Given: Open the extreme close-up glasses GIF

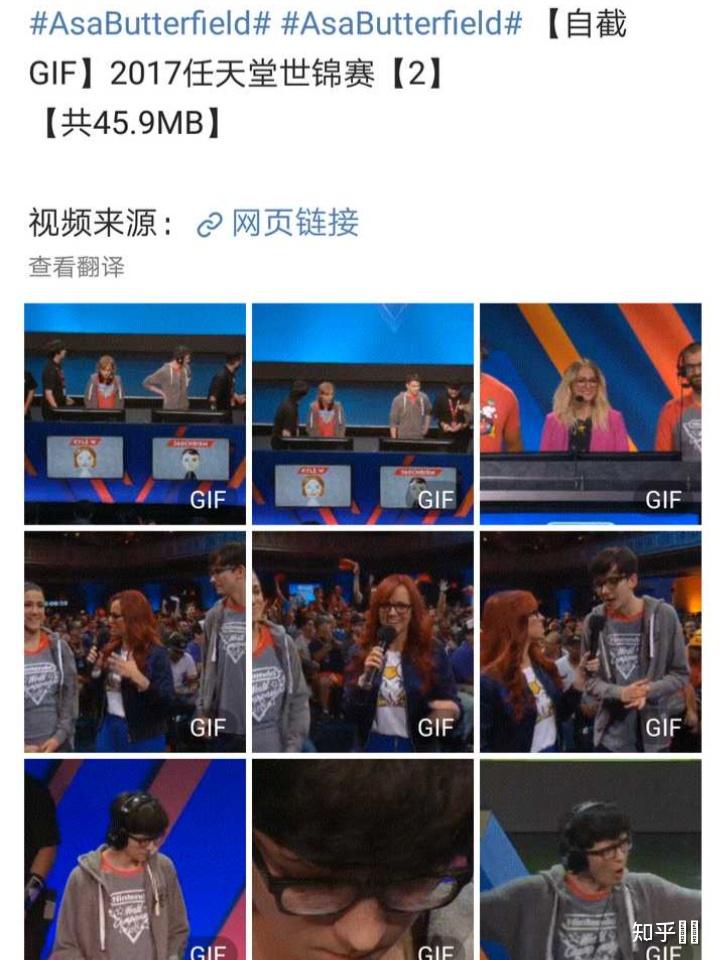Looking at the screenshot, I should (362, 858).
